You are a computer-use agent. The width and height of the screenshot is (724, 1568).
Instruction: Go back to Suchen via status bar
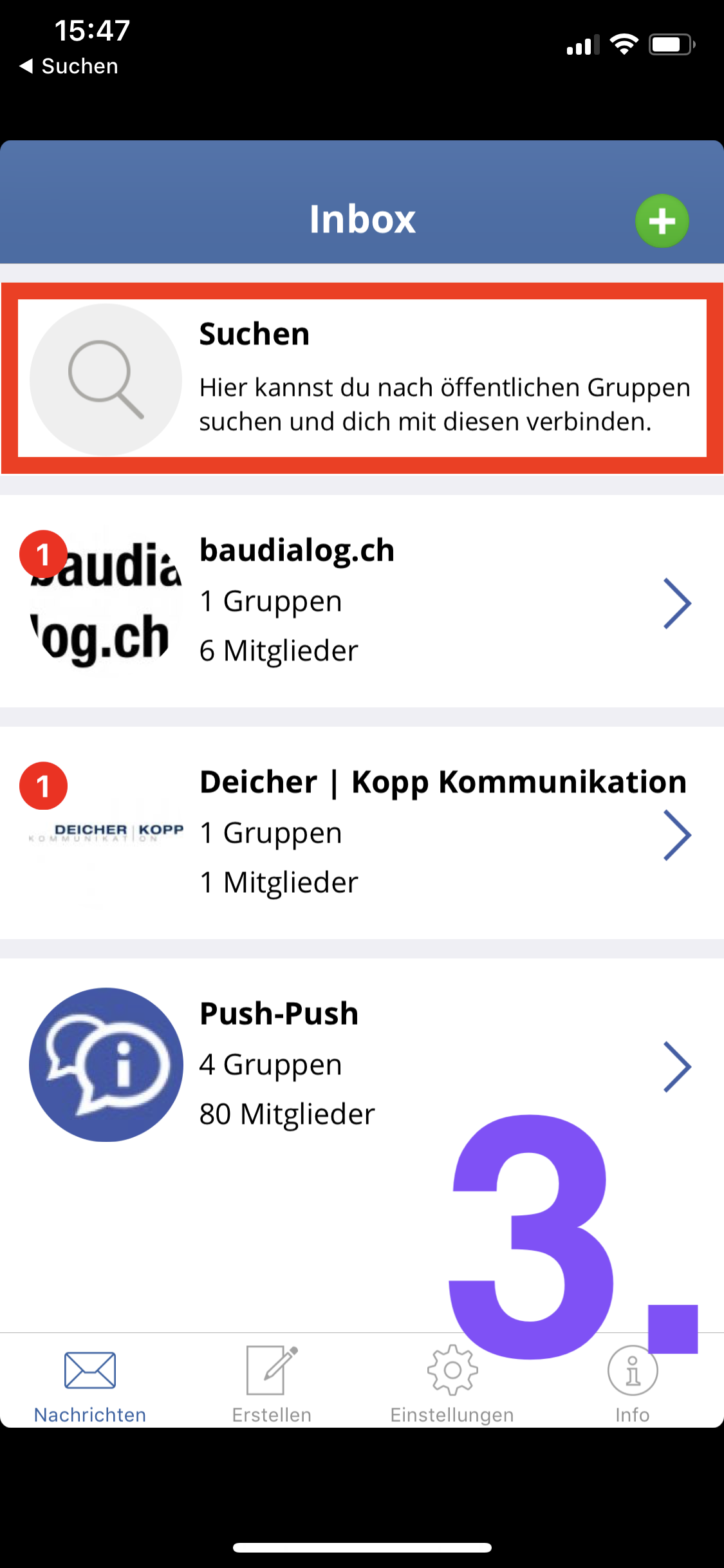pos(70,66)
